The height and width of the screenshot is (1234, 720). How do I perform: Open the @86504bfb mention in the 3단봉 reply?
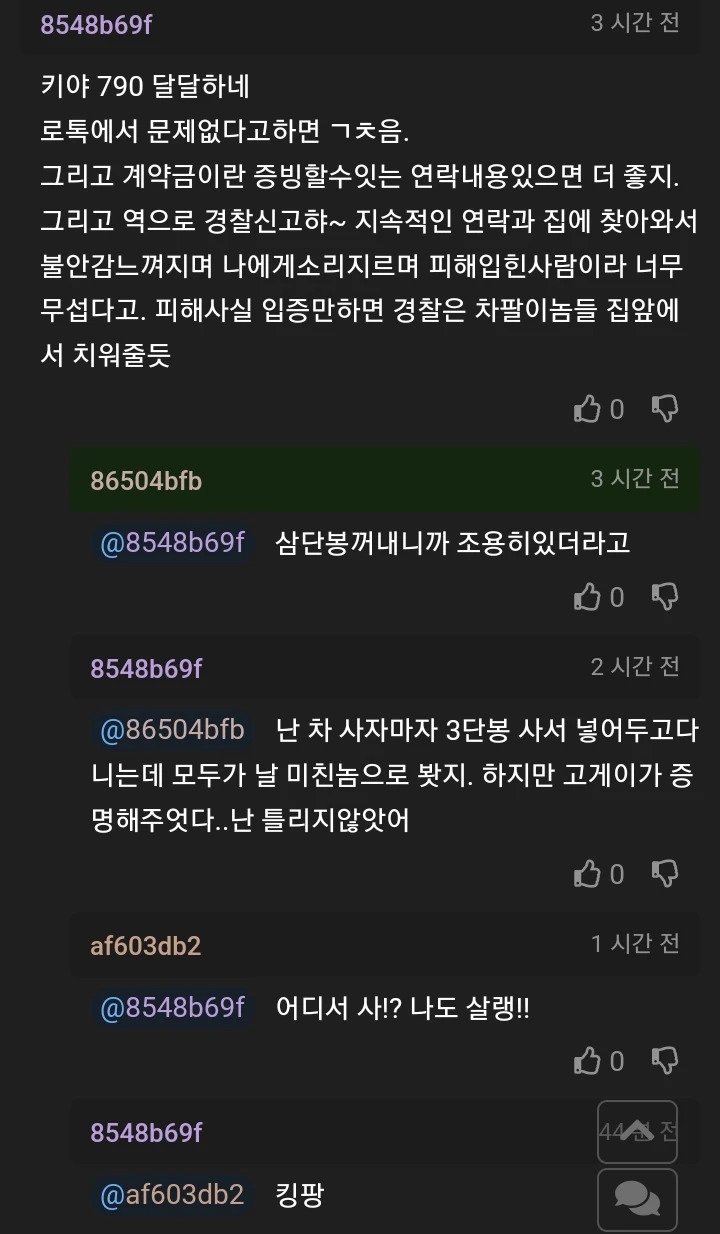pyautogui.click(x=172, y=730)
